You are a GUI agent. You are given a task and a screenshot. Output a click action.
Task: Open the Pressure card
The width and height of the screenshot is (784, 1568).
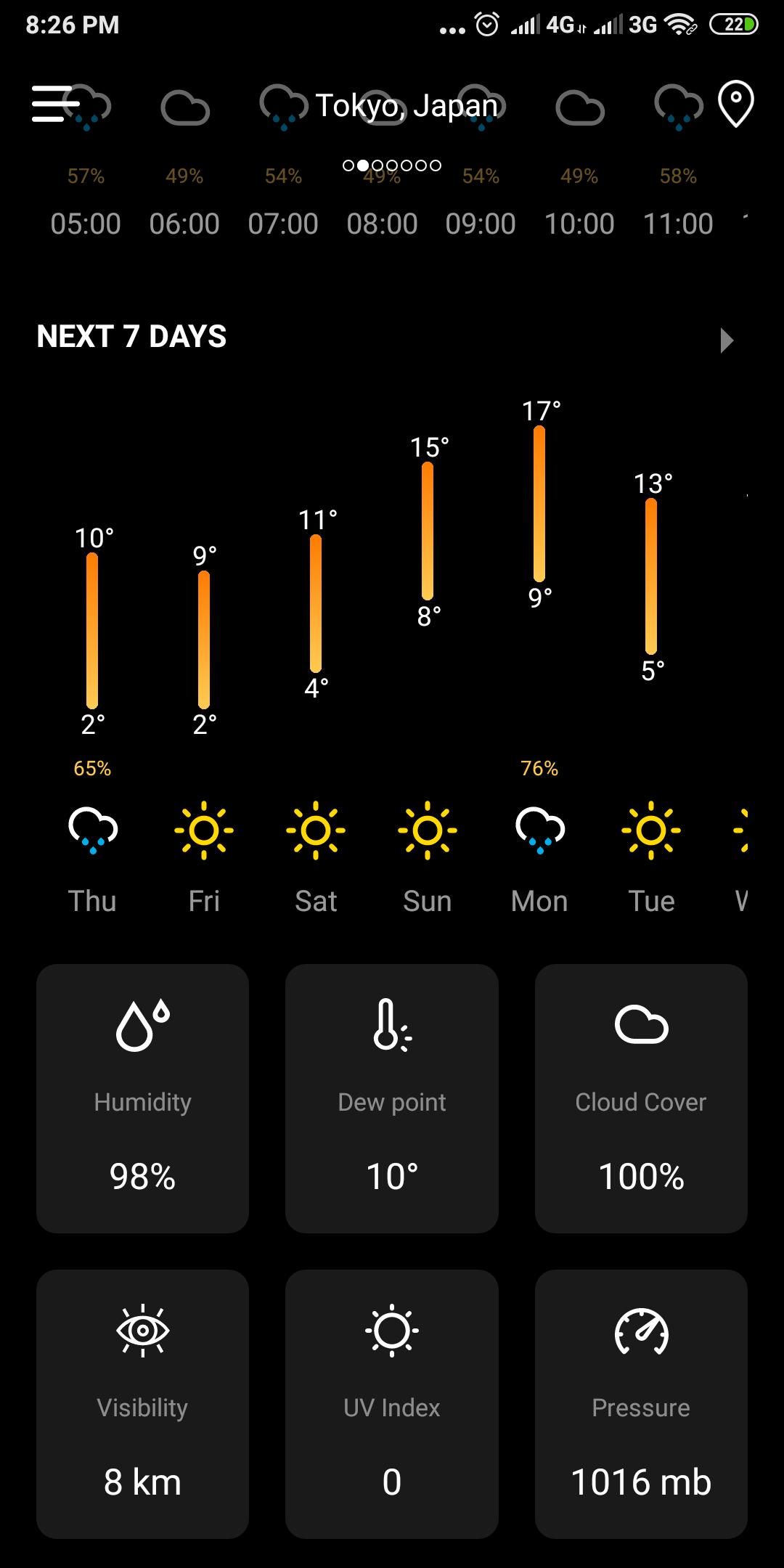pyautogui.click(x=641, y=1403)
